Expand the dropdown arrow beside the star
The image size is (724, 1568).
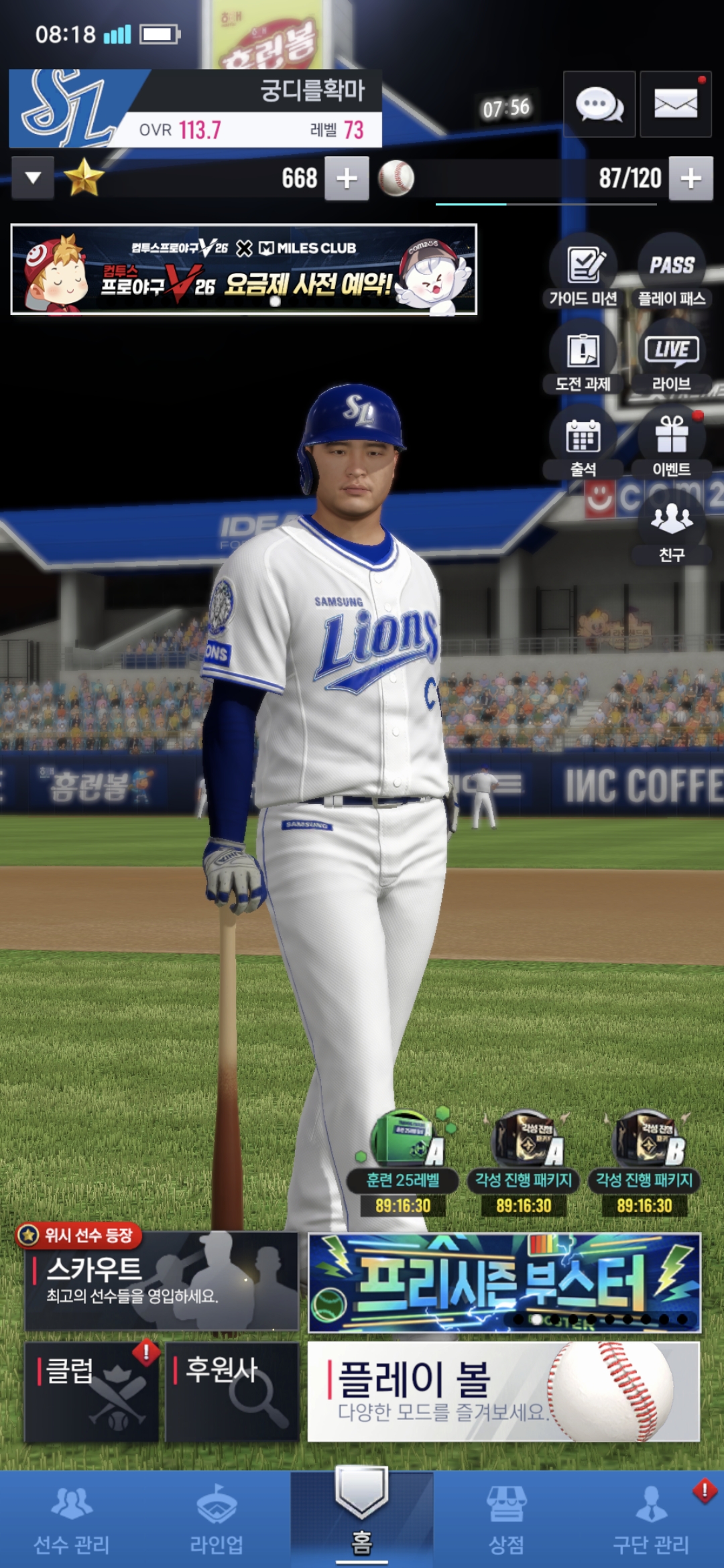pos(33,178)
